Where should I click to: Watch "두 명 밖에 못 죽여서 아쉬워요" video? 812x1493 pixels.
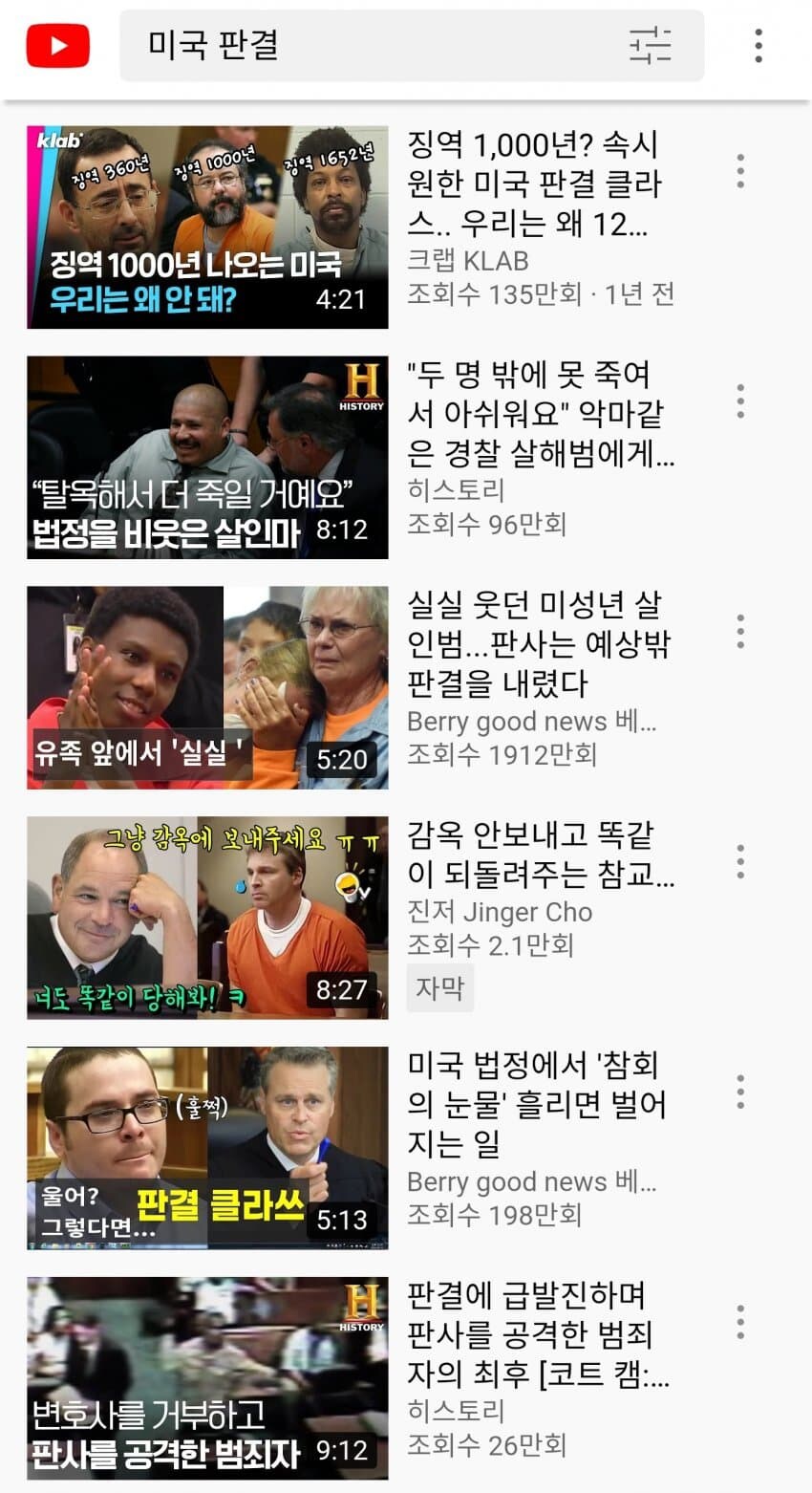coord(207,458)
